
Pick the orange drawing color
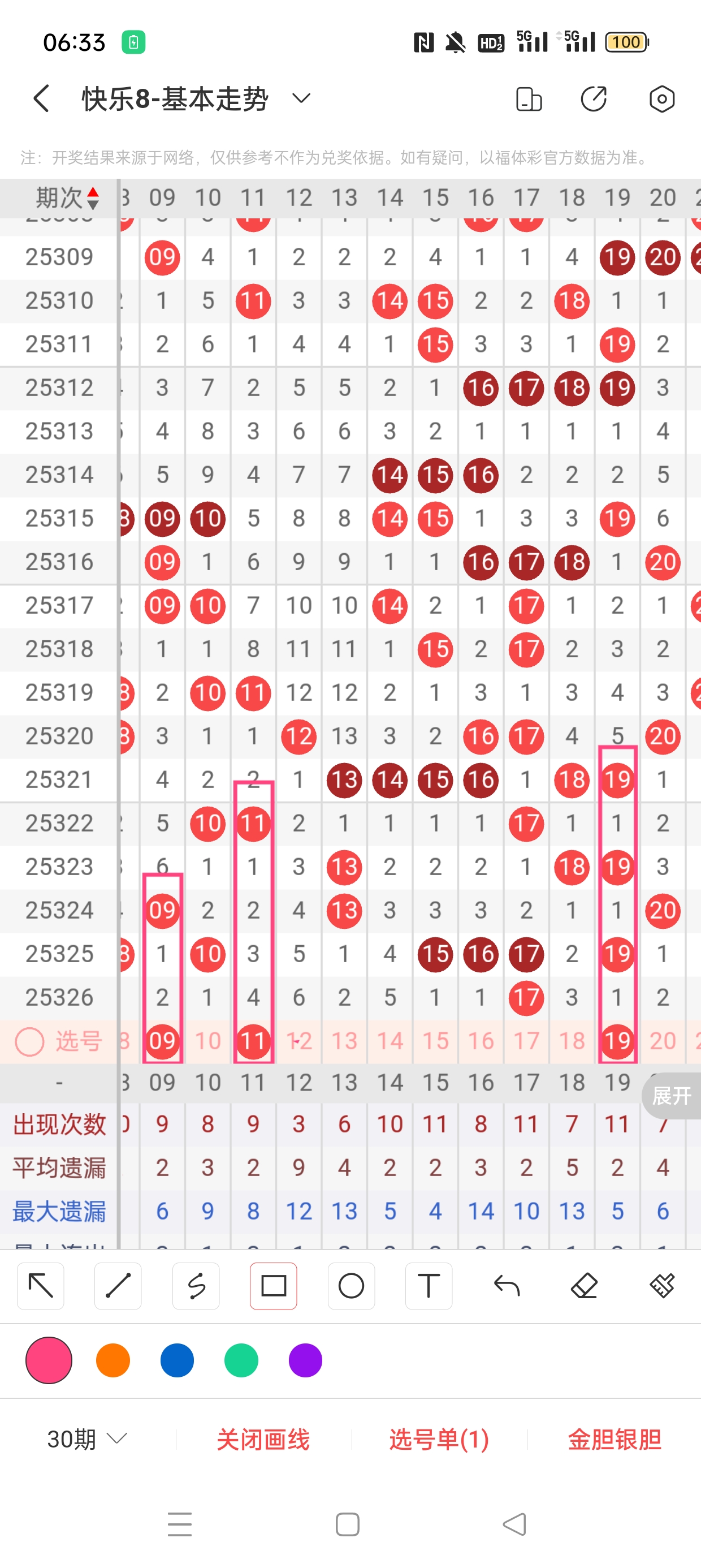coord(113,1360)
